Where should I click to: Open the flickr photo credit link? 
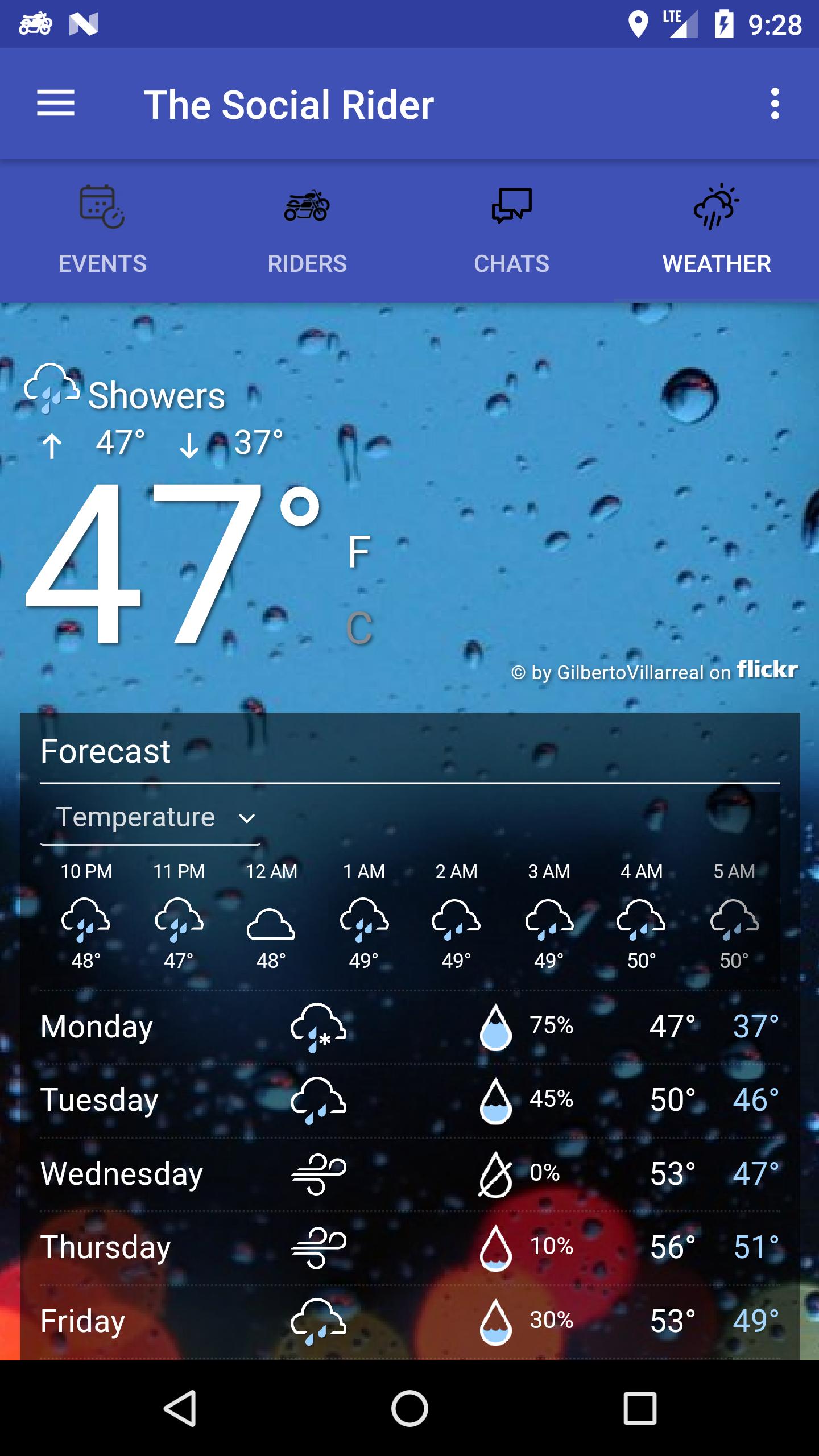pos(654,671)
